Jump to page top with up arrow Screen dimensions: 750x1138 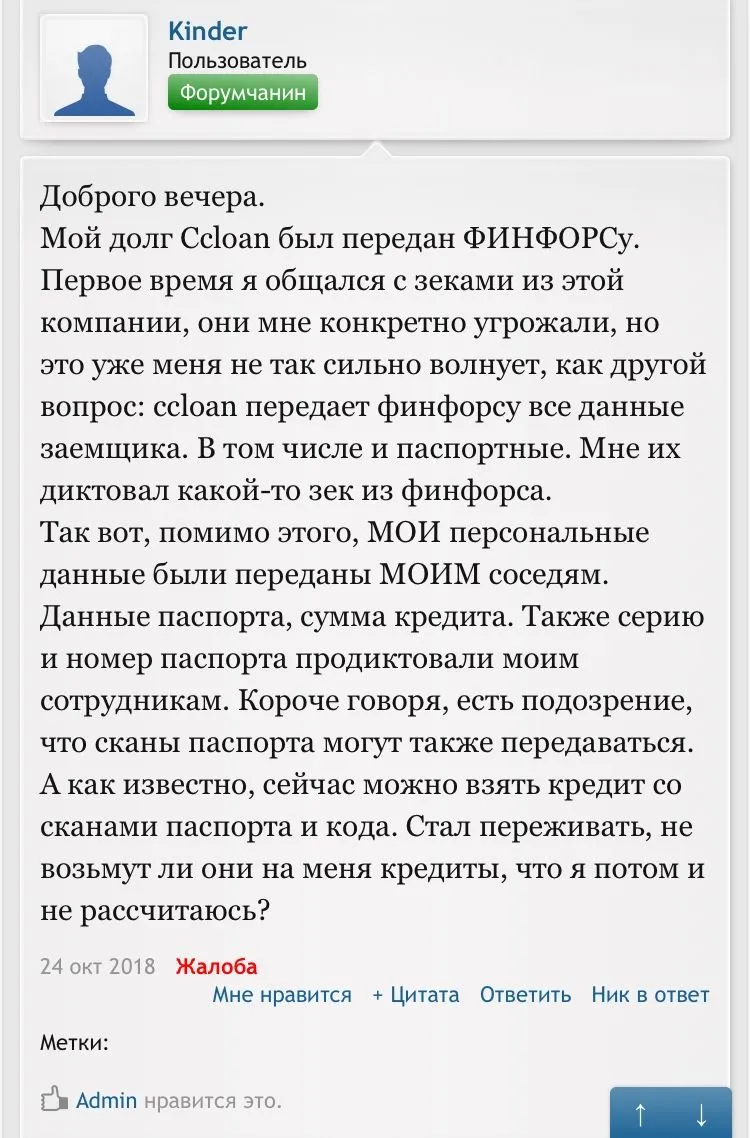pos(641,1114)
